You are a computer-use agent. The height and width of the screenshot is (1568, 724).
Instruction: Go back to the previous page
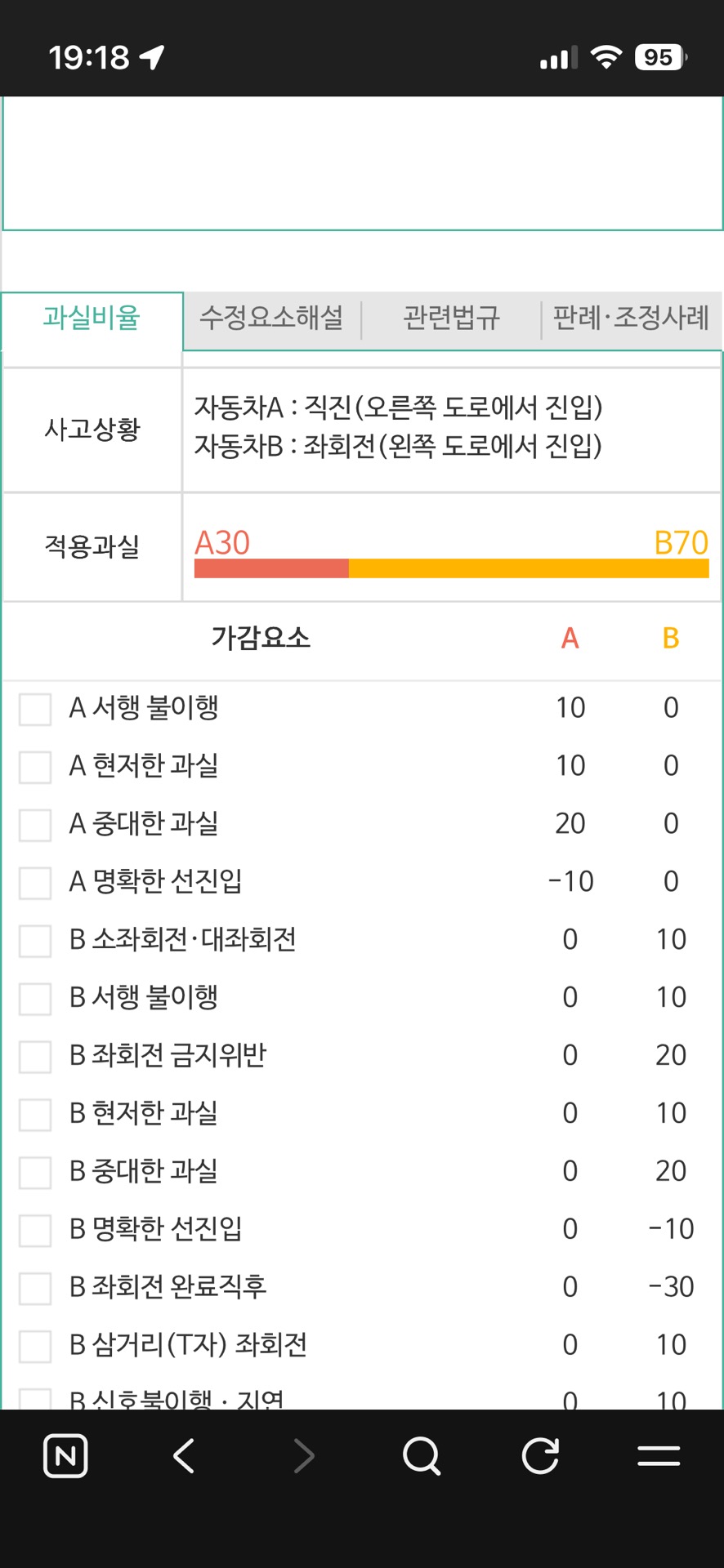click(185, 1456)
